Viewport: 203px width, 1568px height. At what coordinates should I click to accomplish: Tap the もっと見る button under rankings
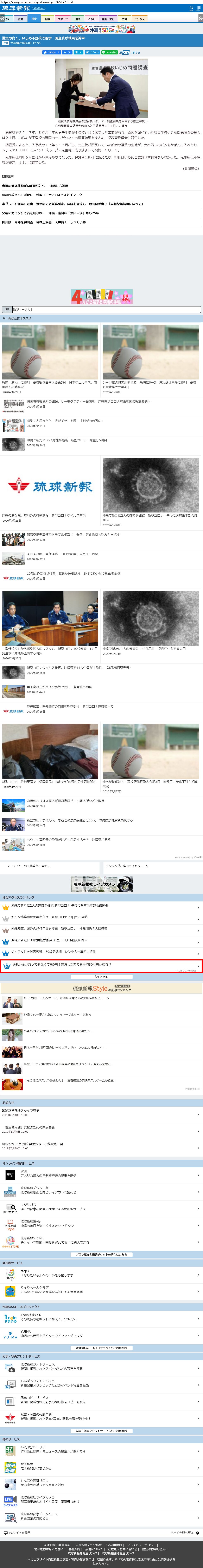[x=101, y=977]
